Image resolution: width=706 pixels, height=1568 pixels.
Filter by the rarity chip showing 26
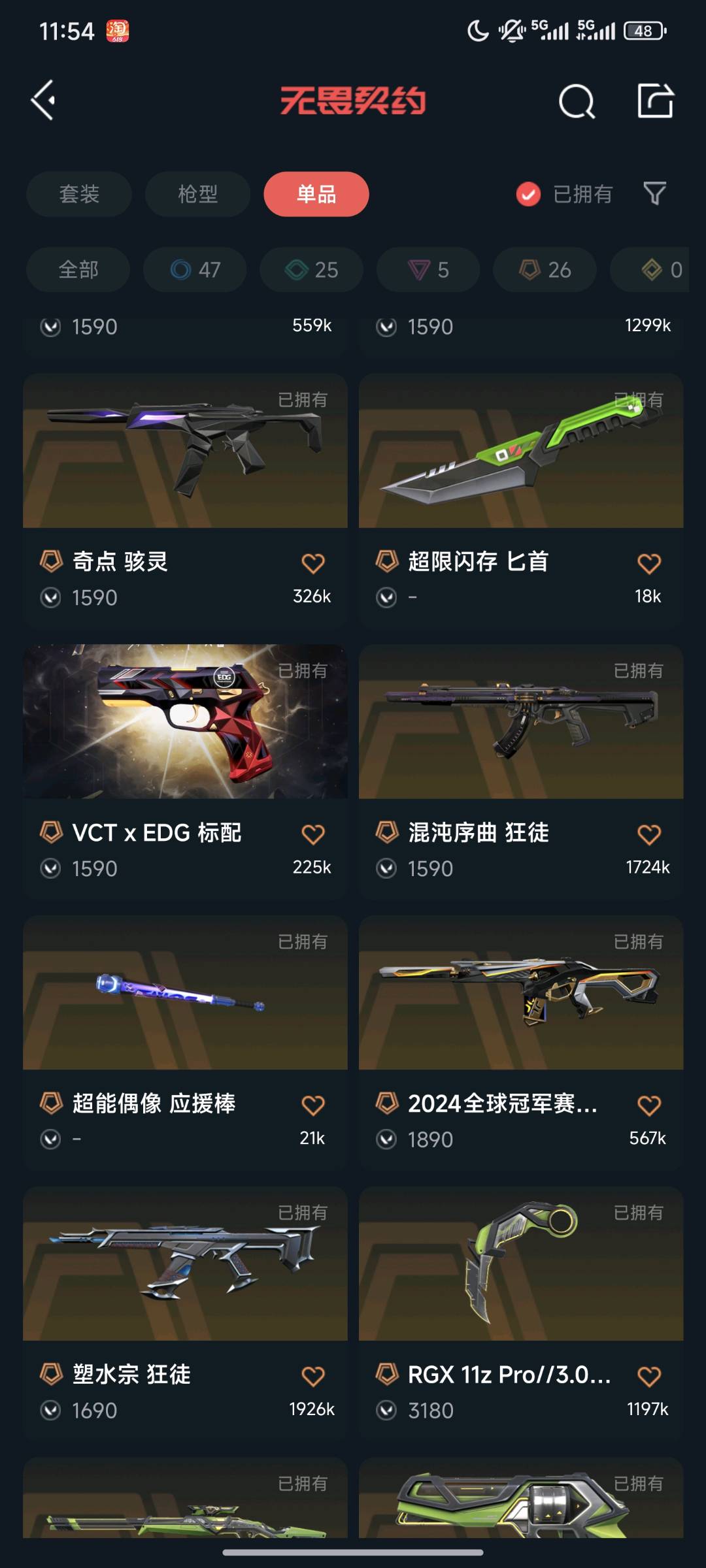pos(545,269)
